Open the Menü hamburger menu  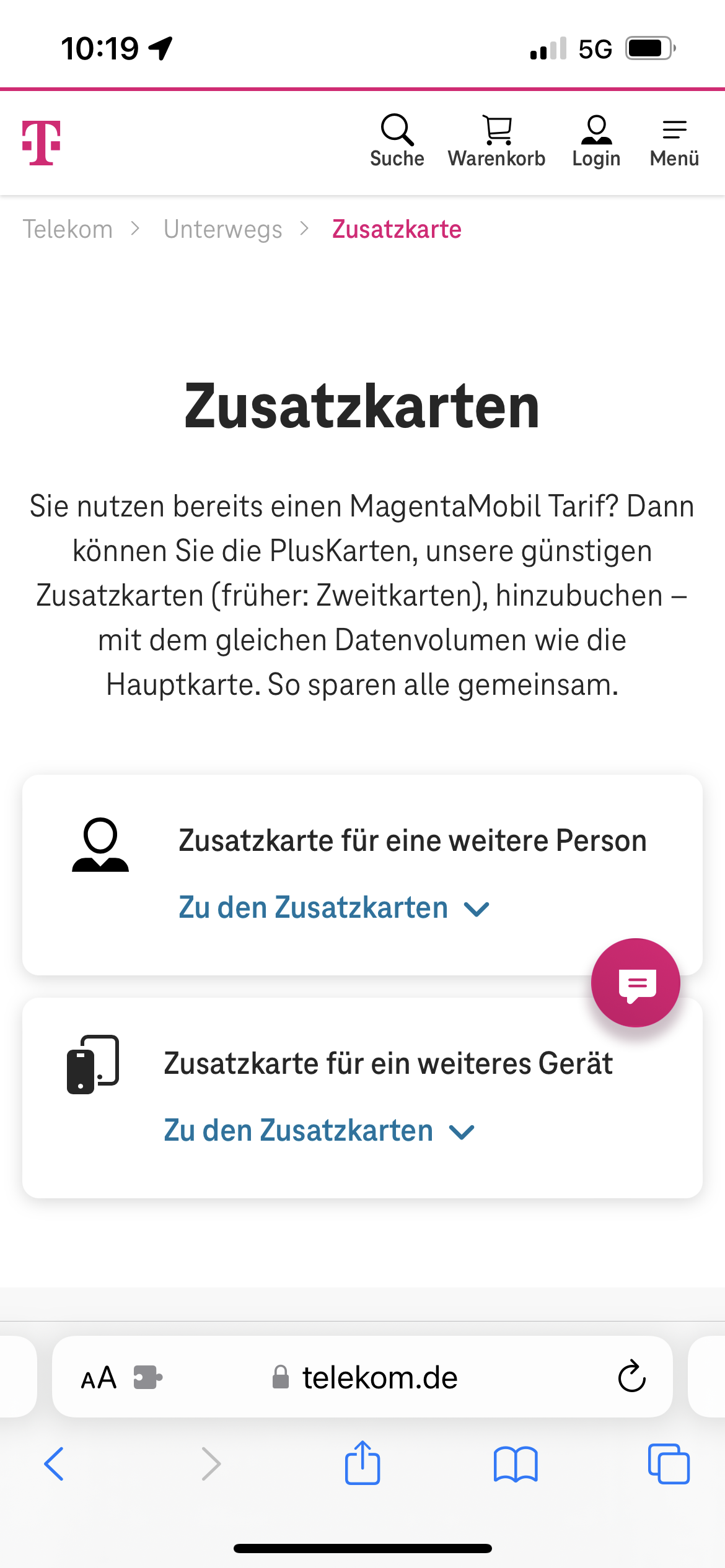[674, 141]
